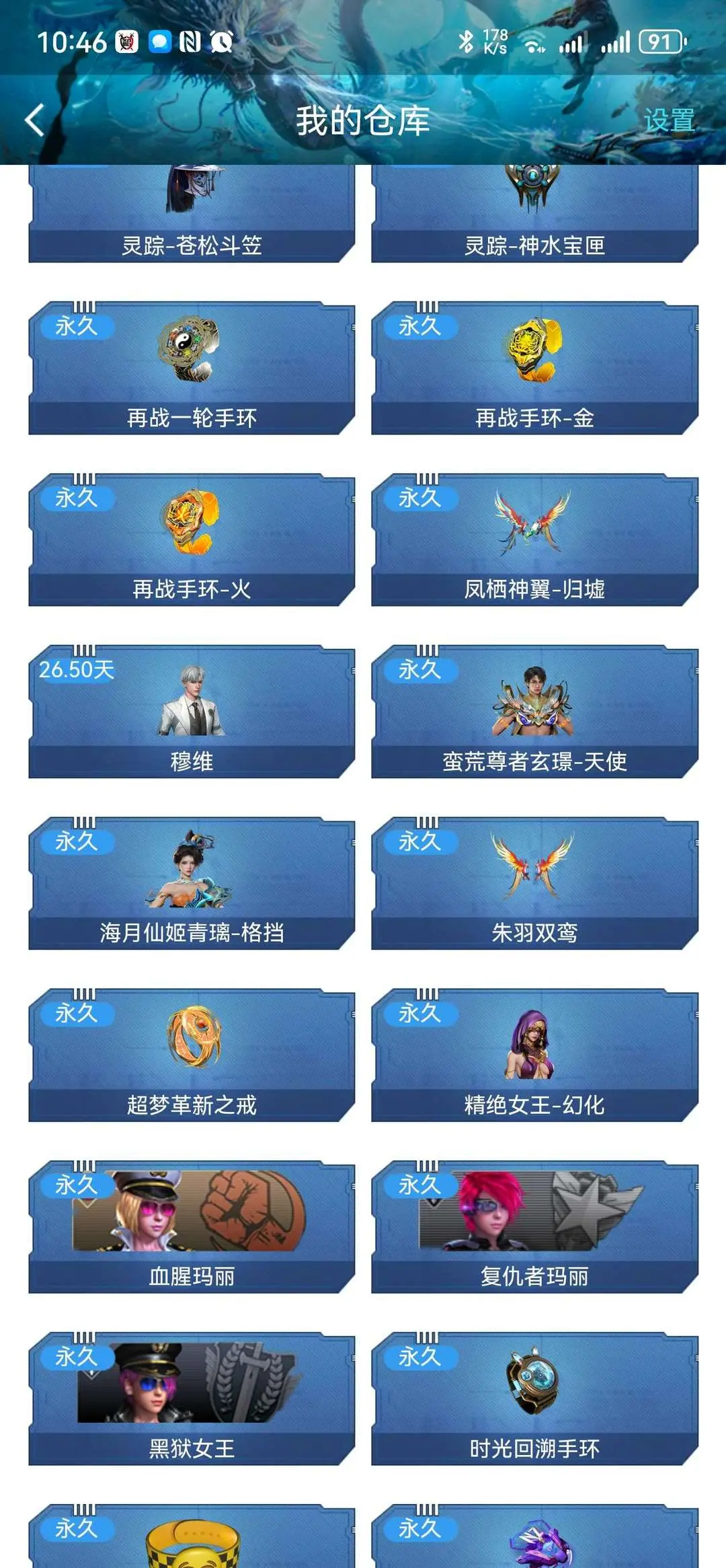
Task: Select the 再战手环-金 item
Action: (x=534, y=369)
